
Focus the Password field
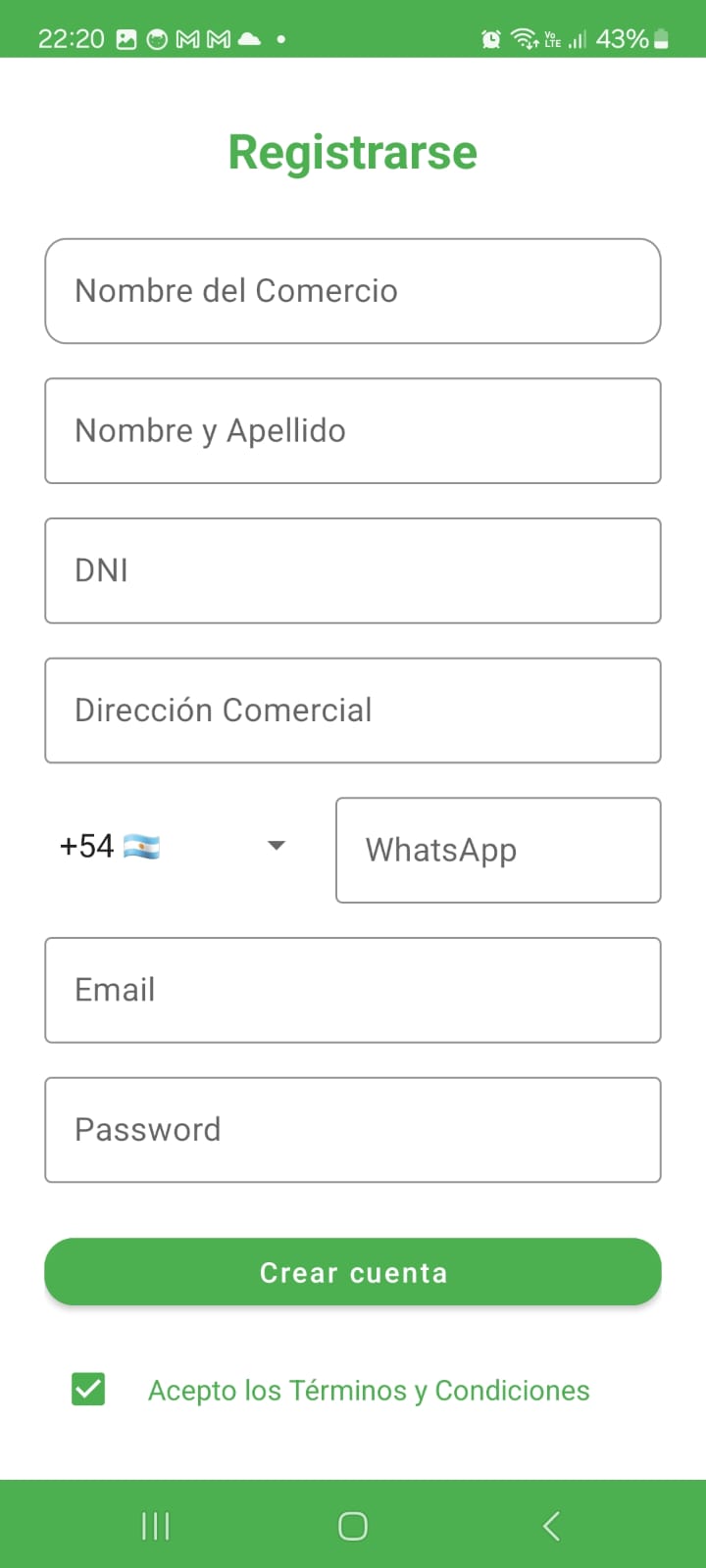coord(353,1130)
